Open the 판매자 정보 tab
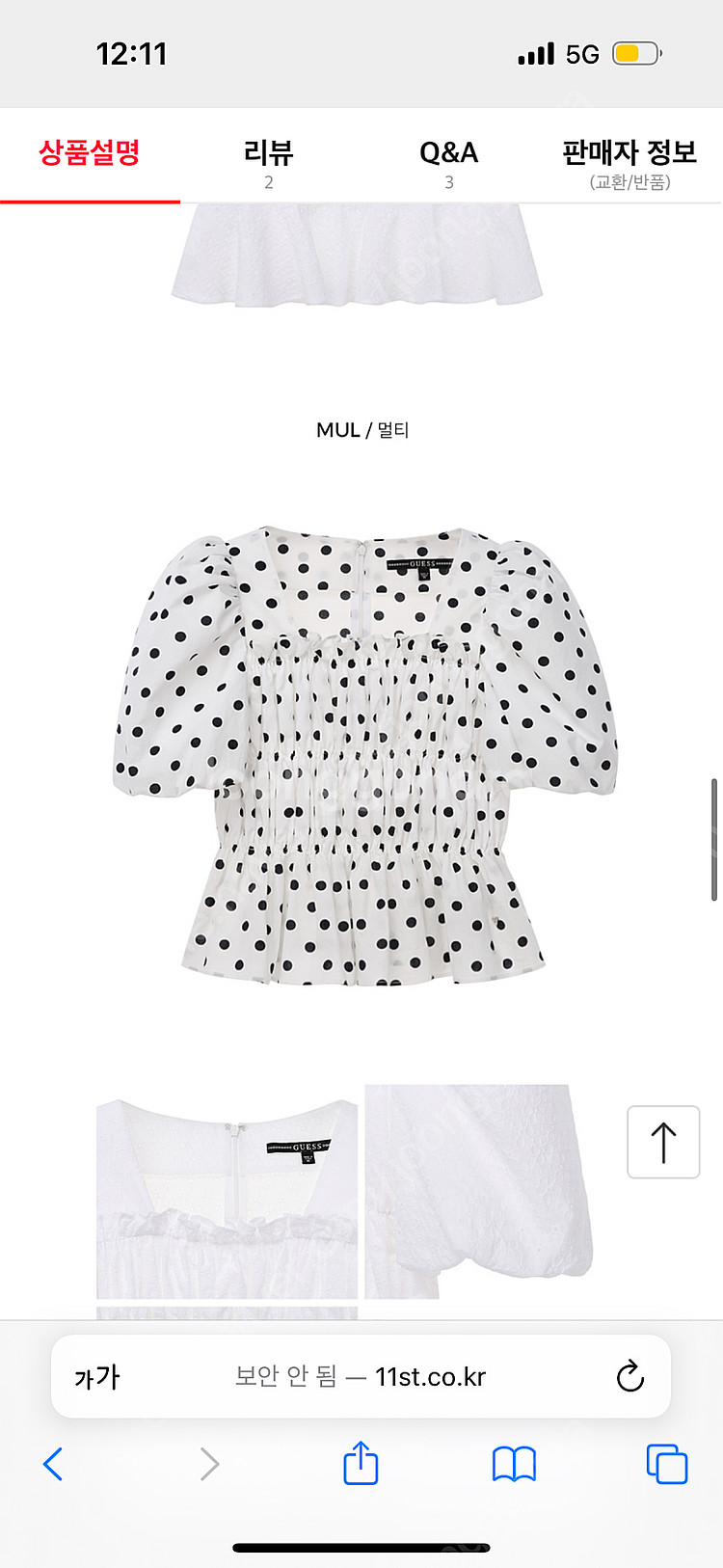723x1568 pixels. click(x=629, y=160)
